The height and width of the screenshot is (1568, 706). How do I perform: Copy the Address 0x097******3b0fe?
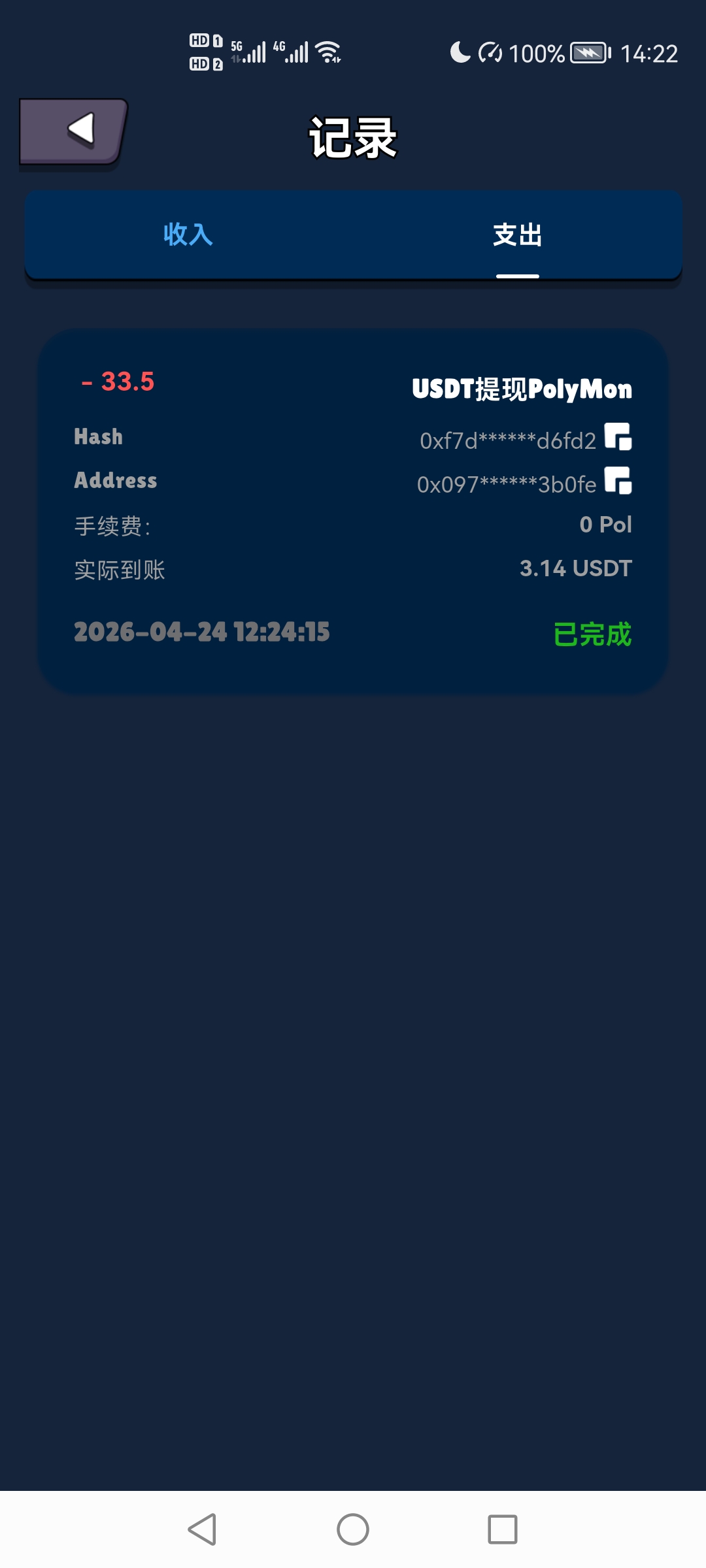[618, 481]
